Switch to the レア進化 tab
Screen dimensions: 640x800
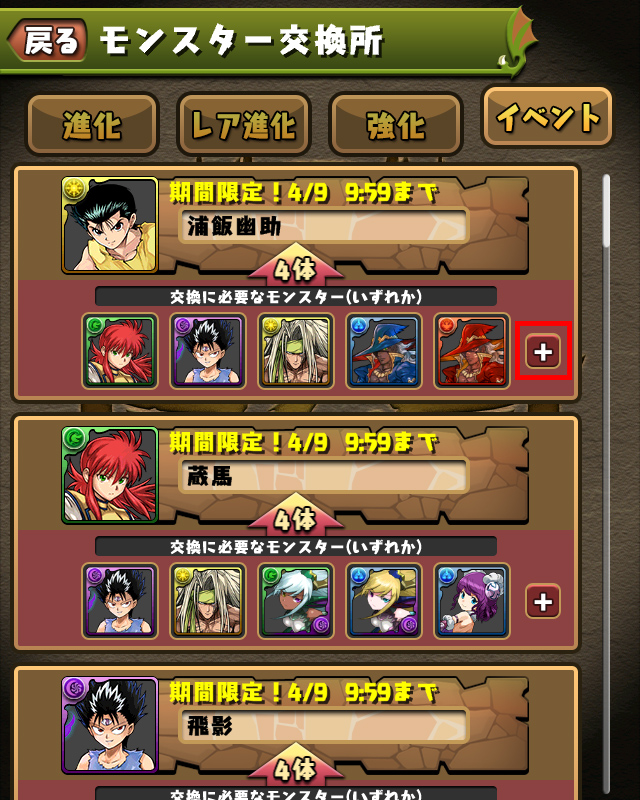244,125
